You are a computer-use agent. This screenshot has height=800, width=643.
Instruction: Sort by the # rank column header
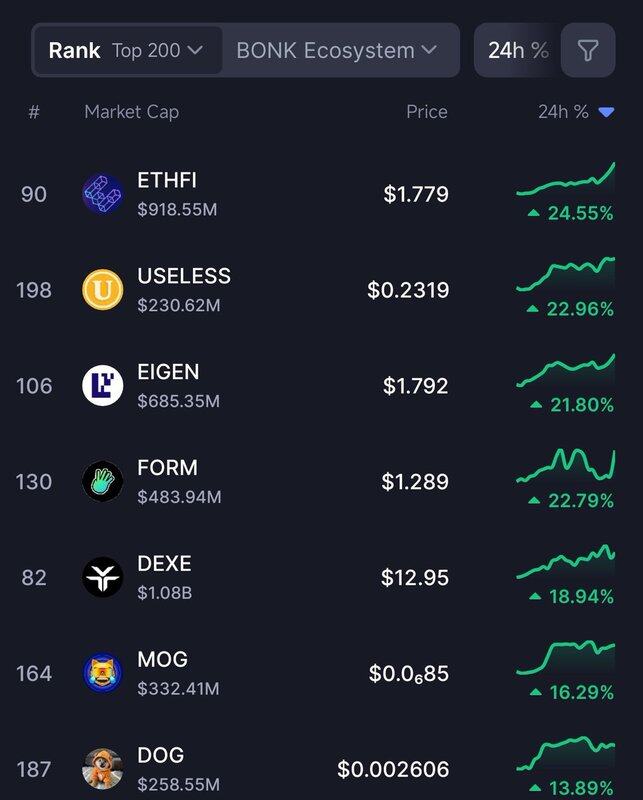click(x=34, y=112)
